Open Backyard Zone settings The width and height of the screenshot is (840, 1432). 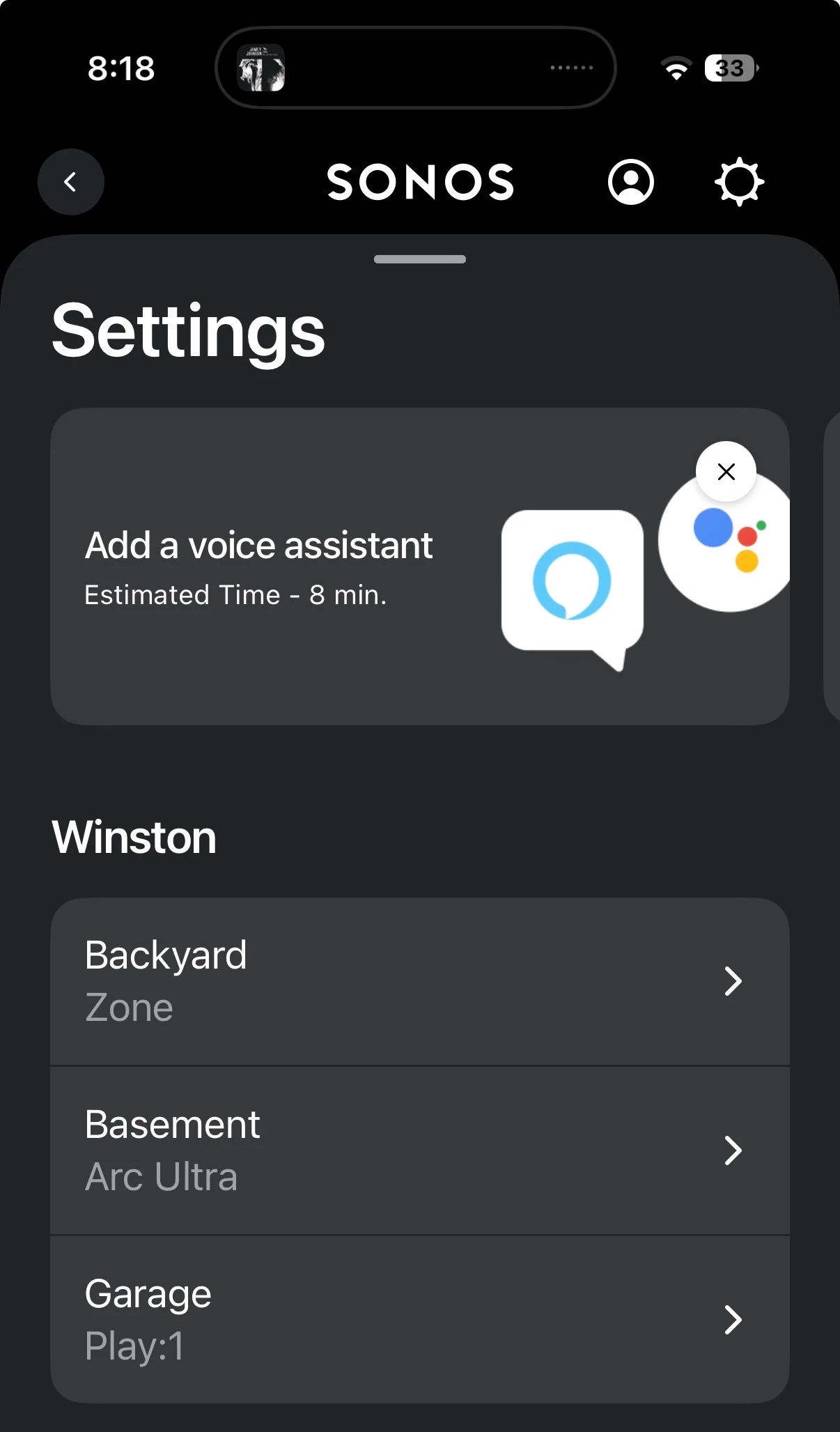[419, 981]
